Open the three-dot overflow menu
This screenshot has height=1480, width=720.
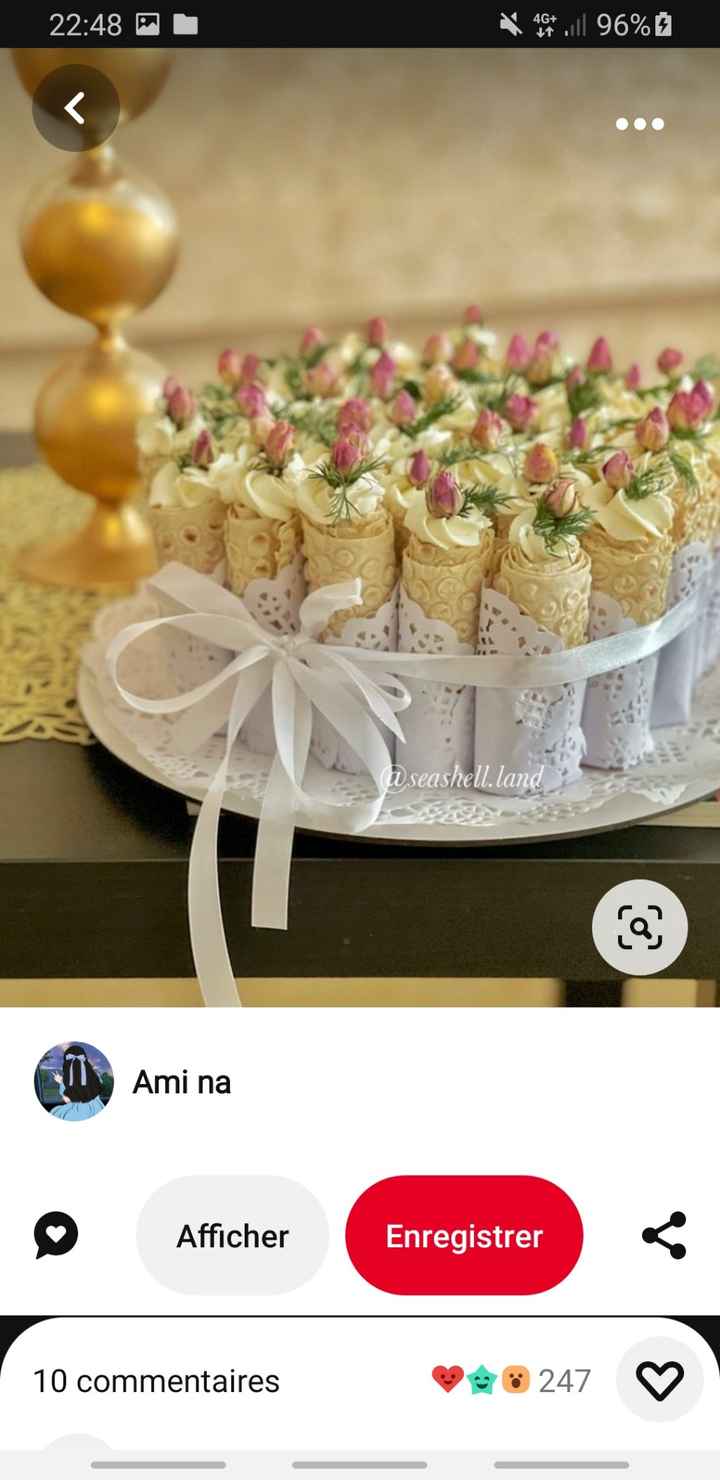click(x=639, y=124)
